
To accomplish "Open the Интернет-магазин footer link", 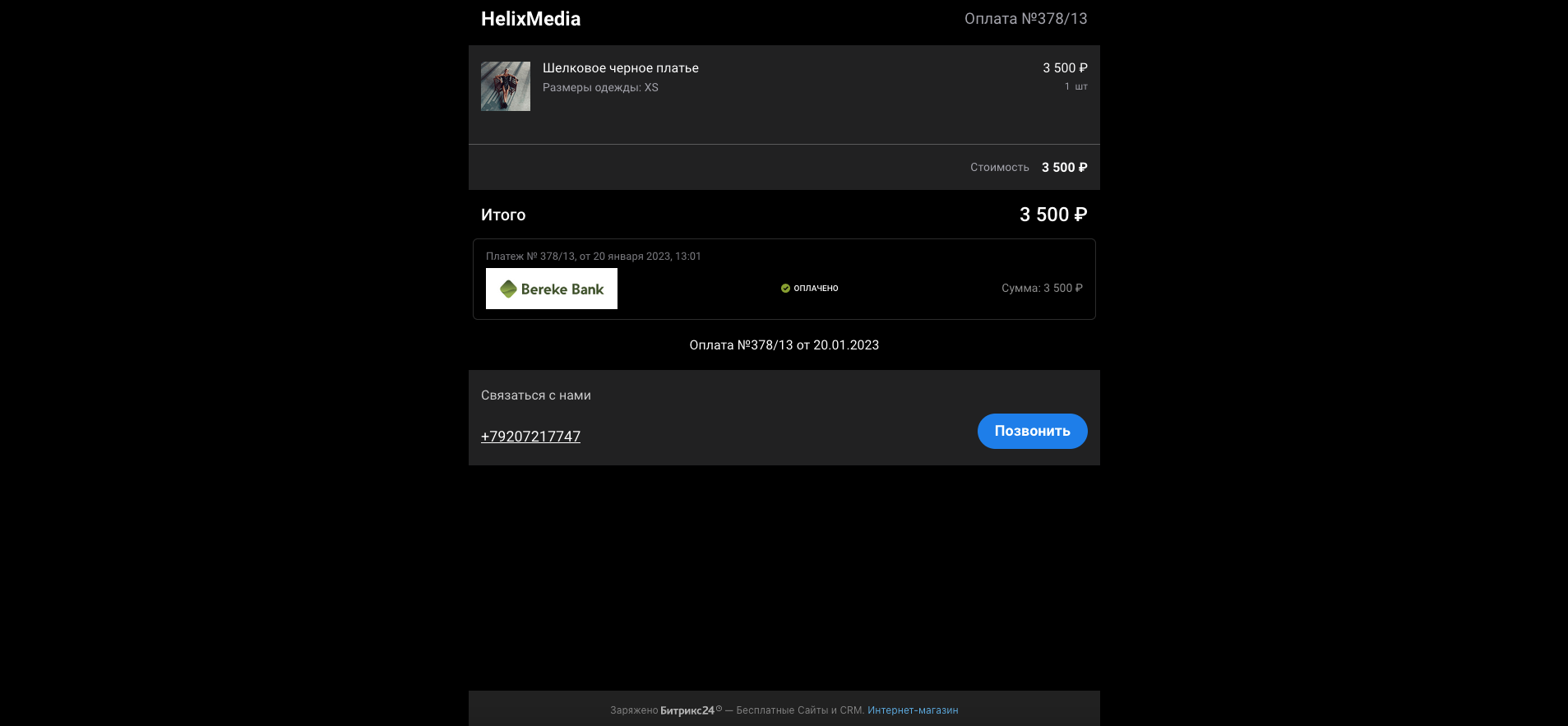I will point(912,710).
